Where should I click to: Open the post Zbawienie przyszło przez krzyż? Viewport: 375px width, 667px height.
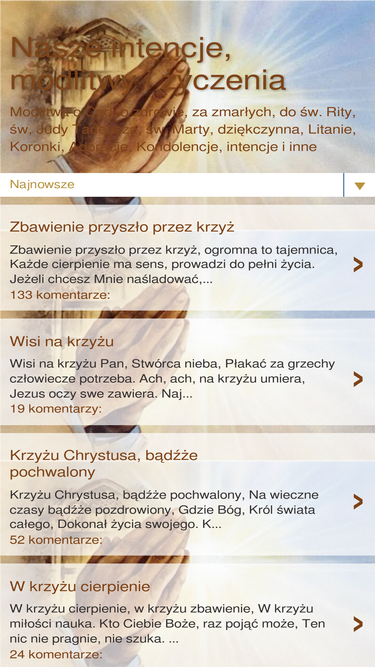click(x=188, y=258)
